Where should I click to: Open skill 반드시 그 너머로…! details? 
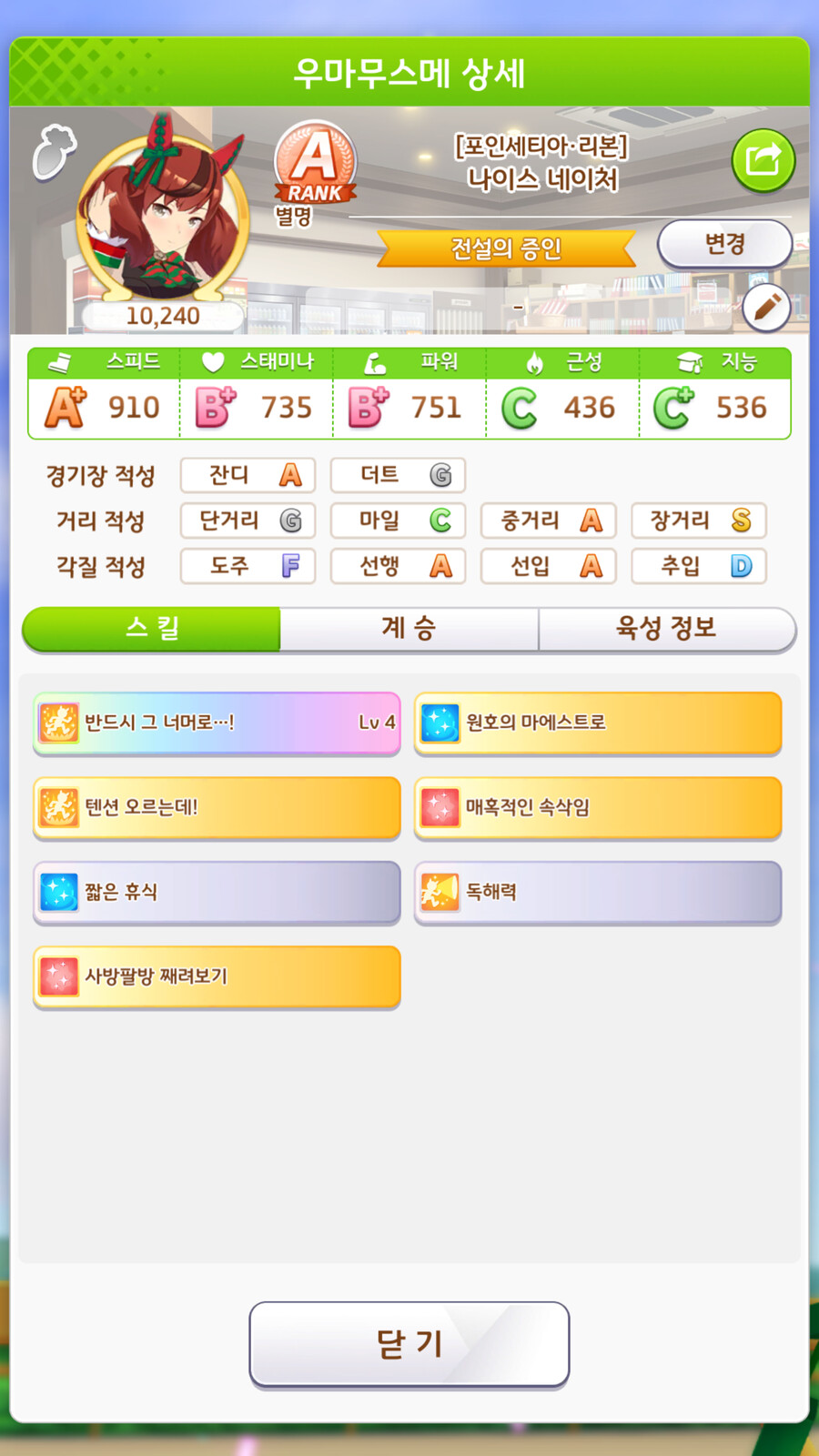[x=217, y=723]
